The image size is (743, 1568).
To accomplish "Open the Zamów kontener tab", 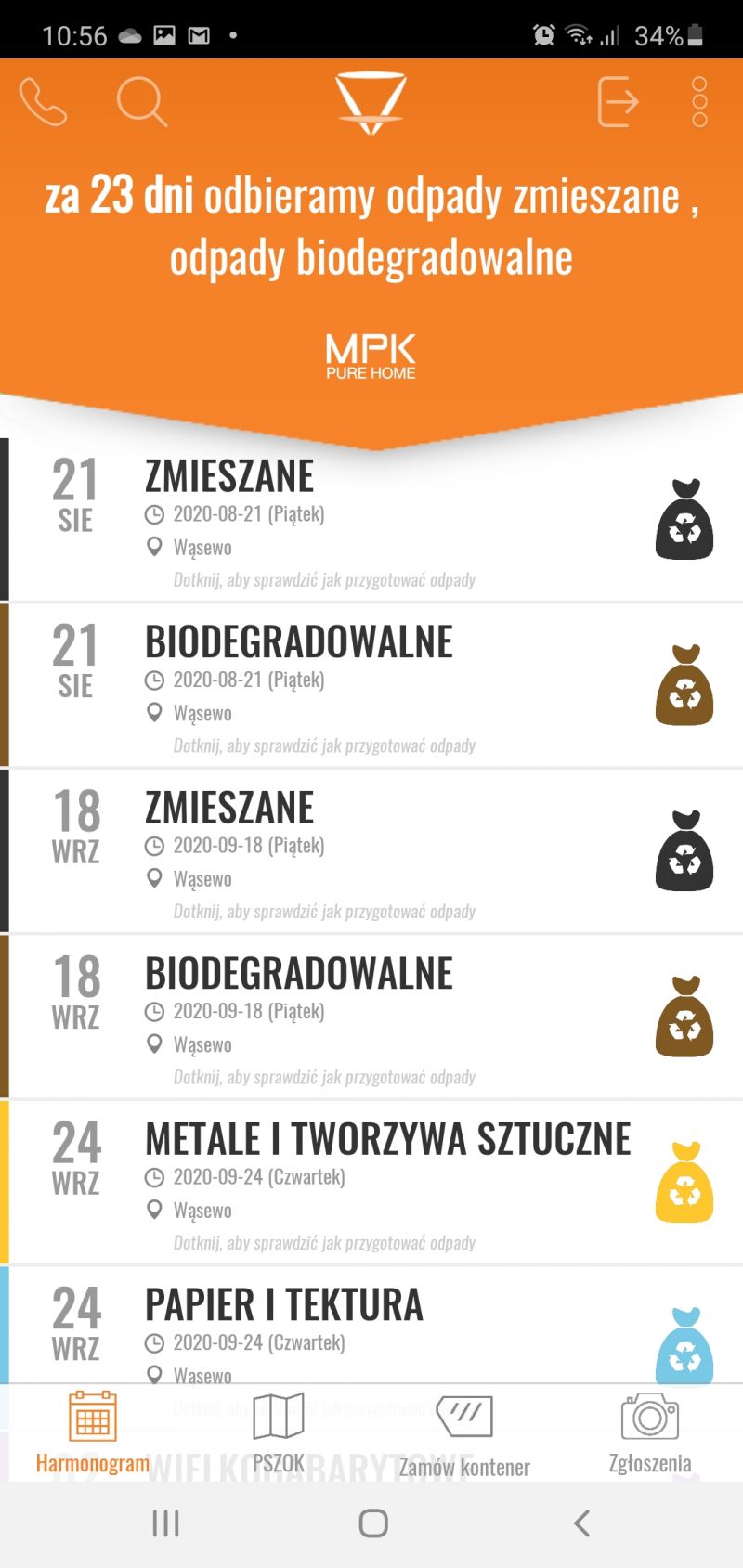I will [x=464, y=1434].
